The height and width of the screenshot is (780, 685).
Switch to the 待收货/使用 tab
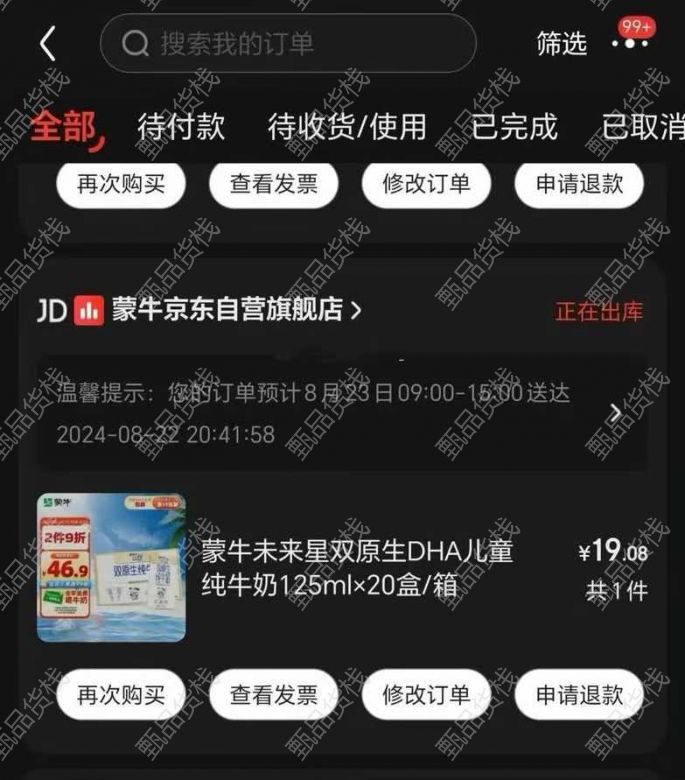(x=347, y=127)
